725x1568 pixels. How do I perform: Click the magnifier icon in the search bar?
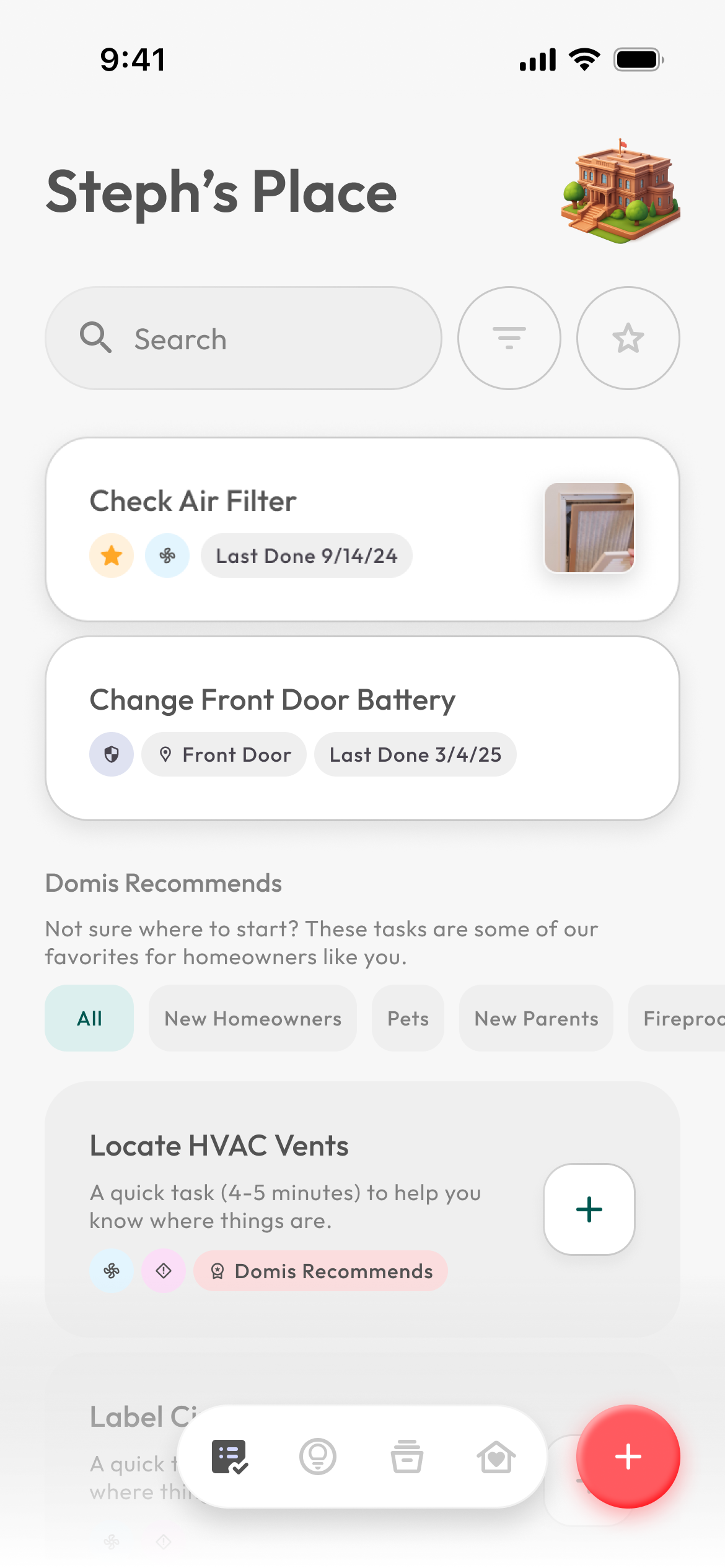pyautogui.click(x=96, y=338)
